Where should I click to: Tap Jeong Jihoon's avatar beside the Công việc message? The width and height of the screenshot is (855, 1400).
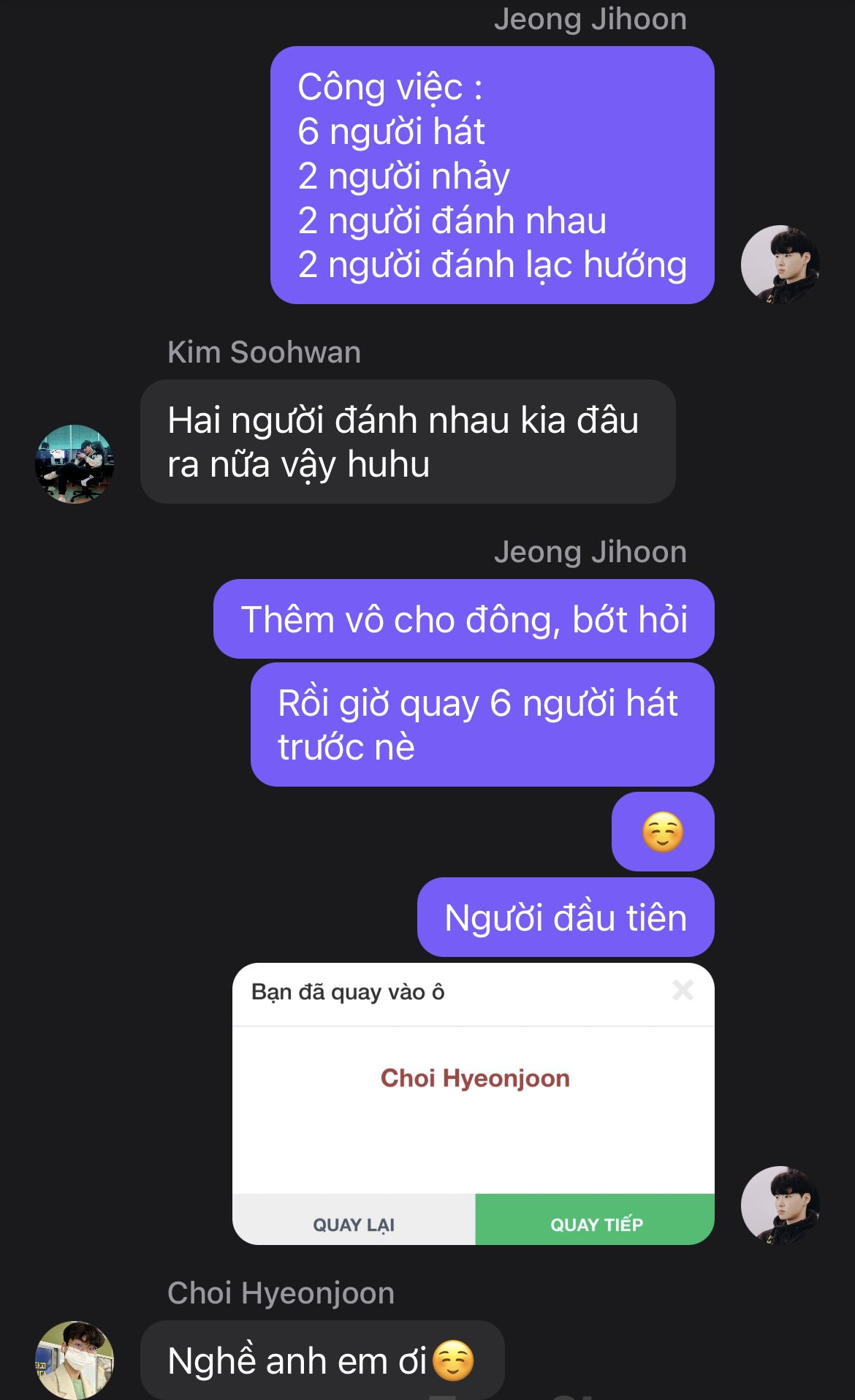(x=780, y=264)
